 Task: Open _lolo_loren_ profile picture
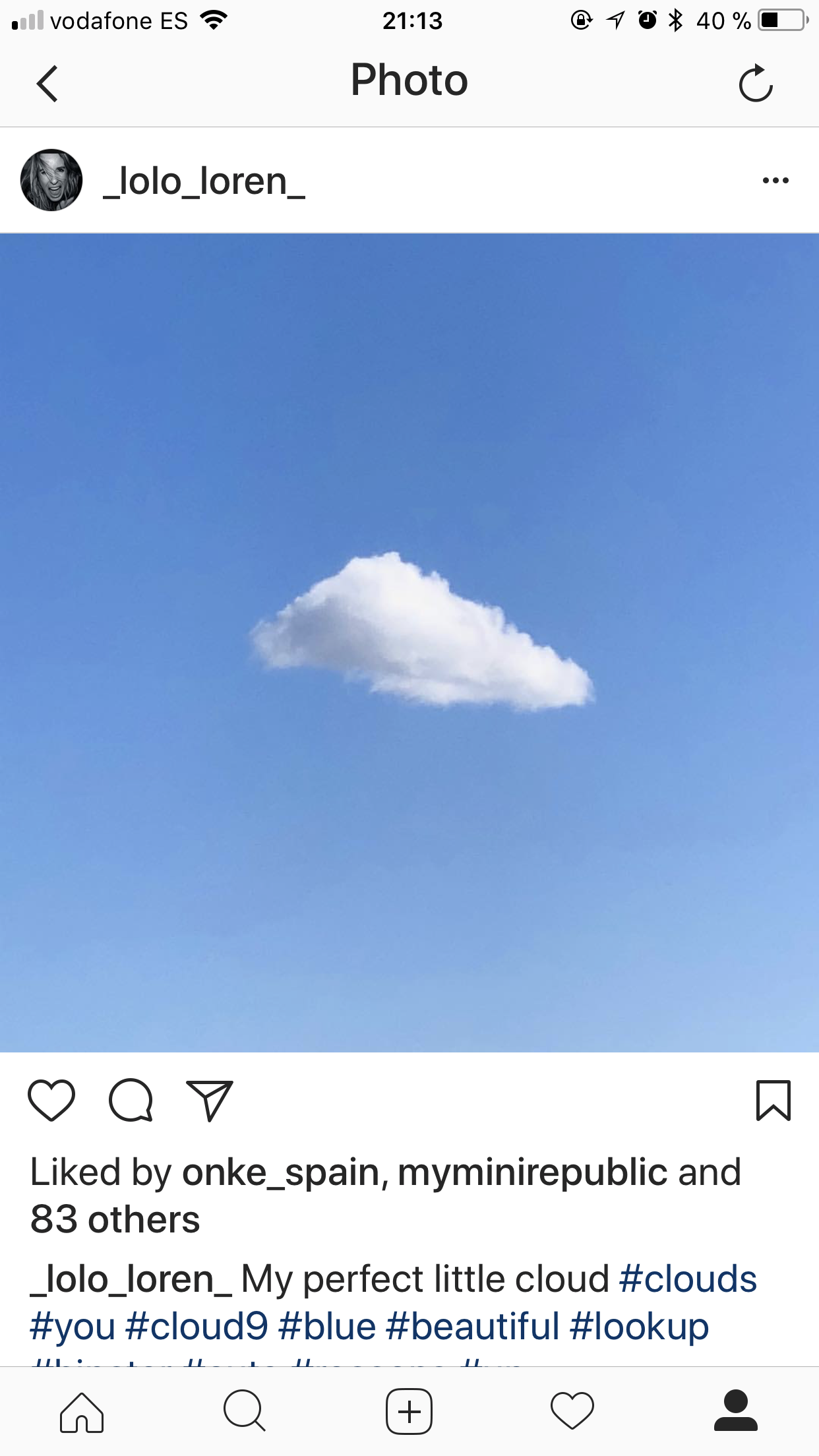(x=51, y=180)
